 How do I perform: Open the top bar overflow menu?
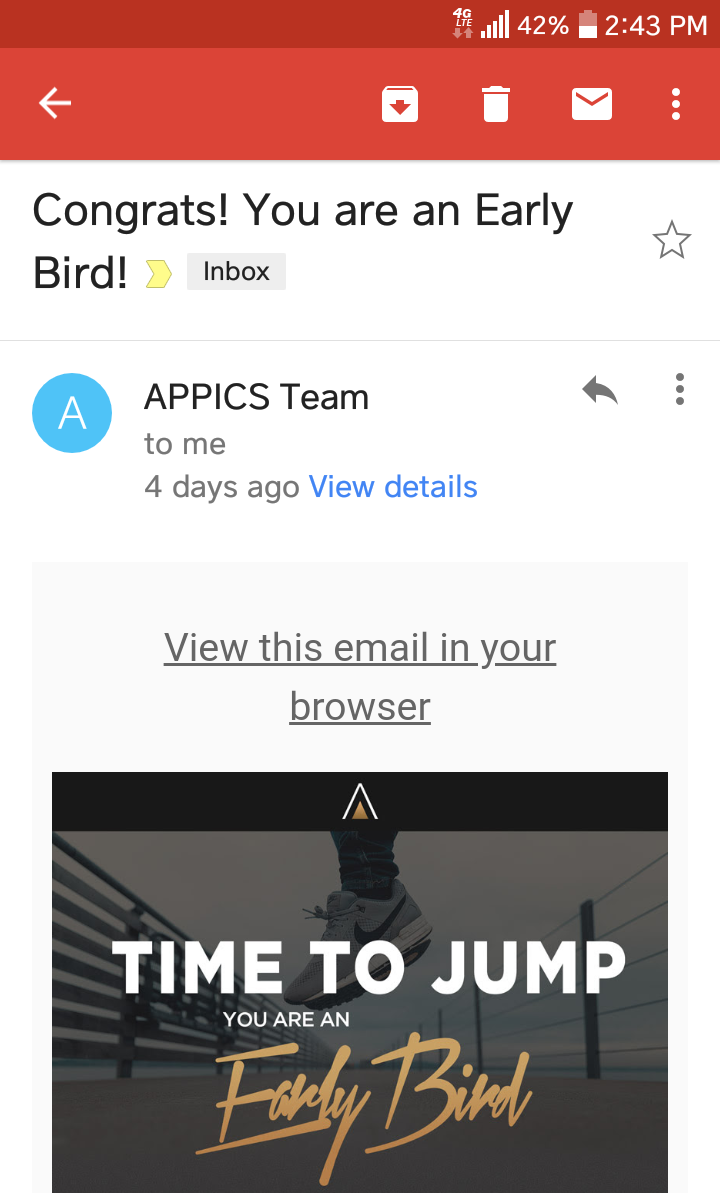click(x=677, y=104)
